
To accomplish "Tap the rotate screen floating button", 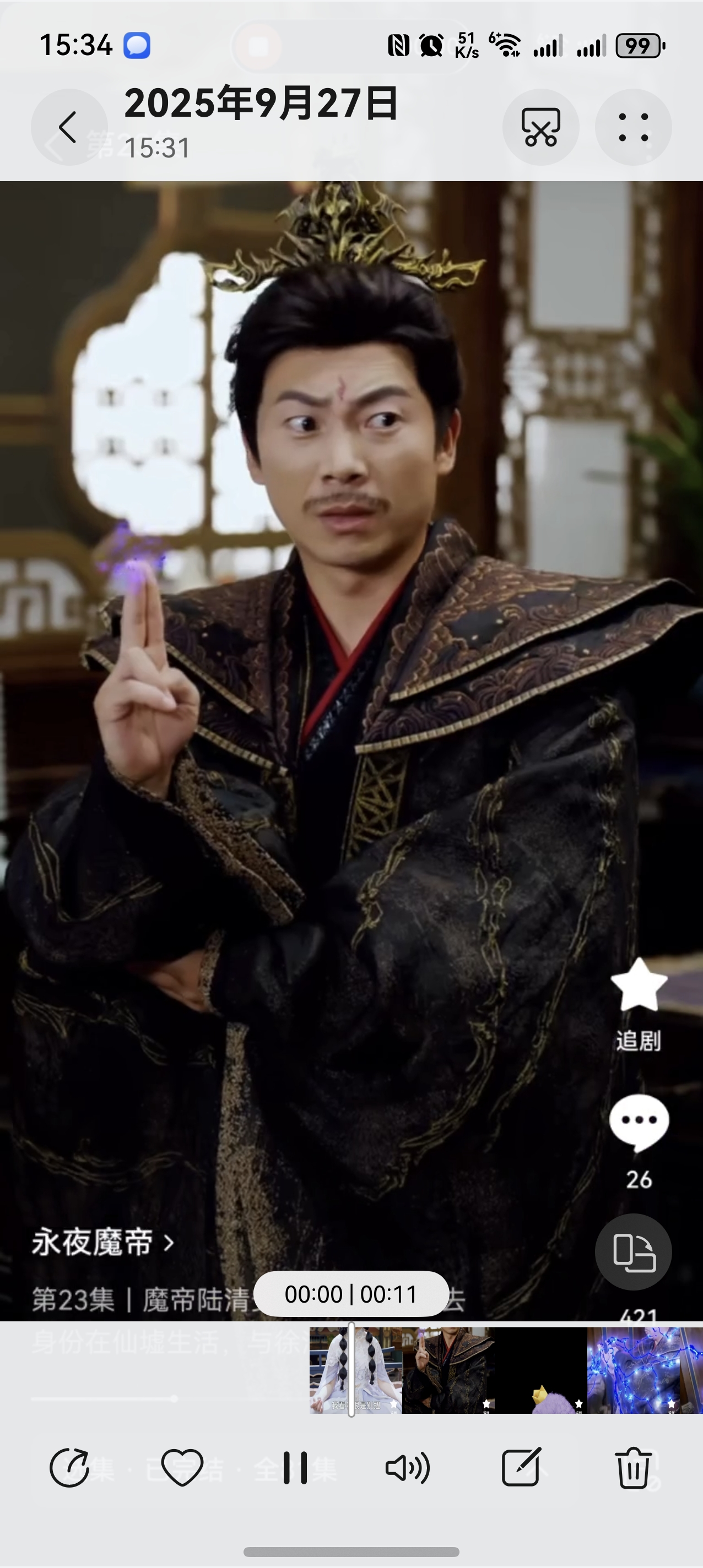I will click(x=633, y=1252).
